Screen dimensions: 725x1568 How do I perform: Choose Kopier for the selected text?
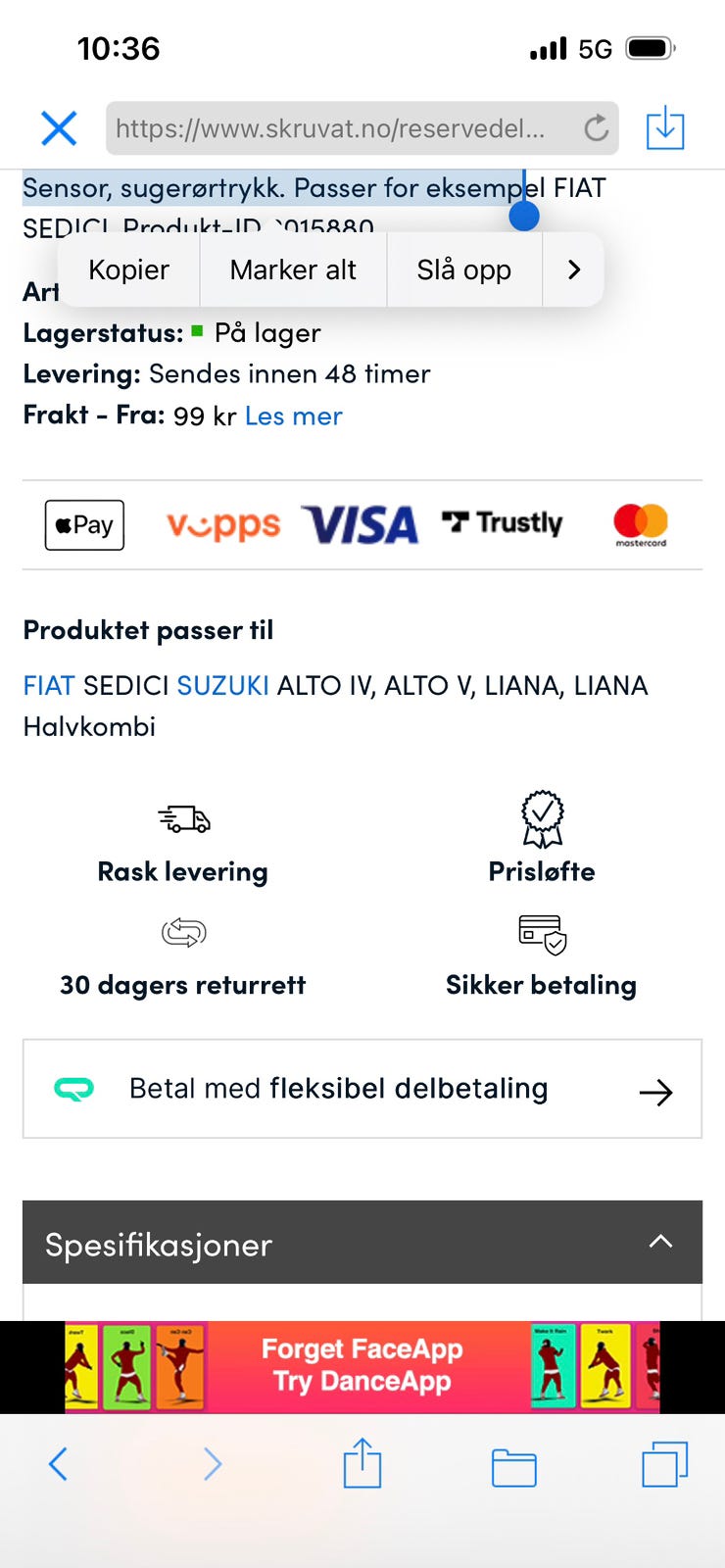(x=128, y=269)
